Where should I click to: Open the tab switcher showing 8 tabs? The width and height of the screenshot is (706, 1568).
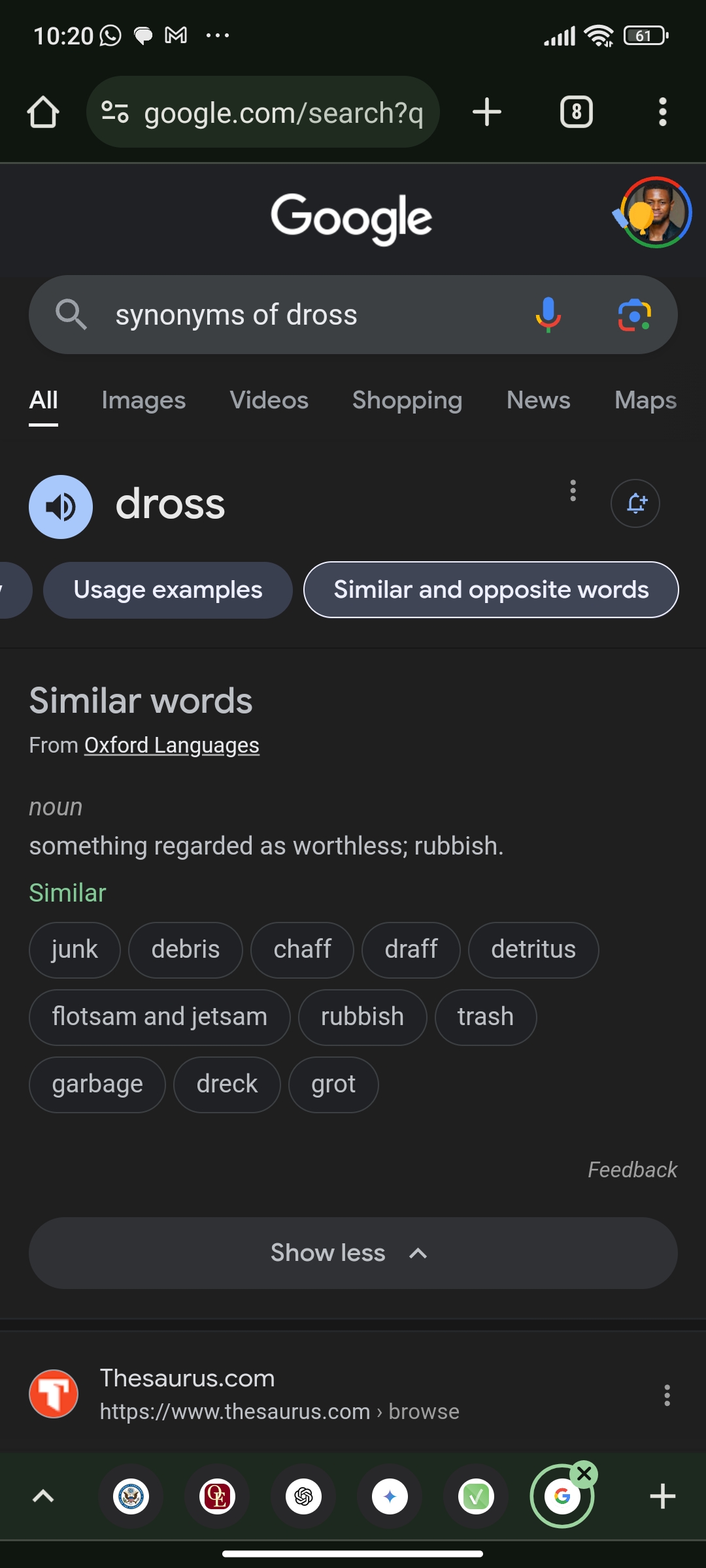[x=576, y=112]
